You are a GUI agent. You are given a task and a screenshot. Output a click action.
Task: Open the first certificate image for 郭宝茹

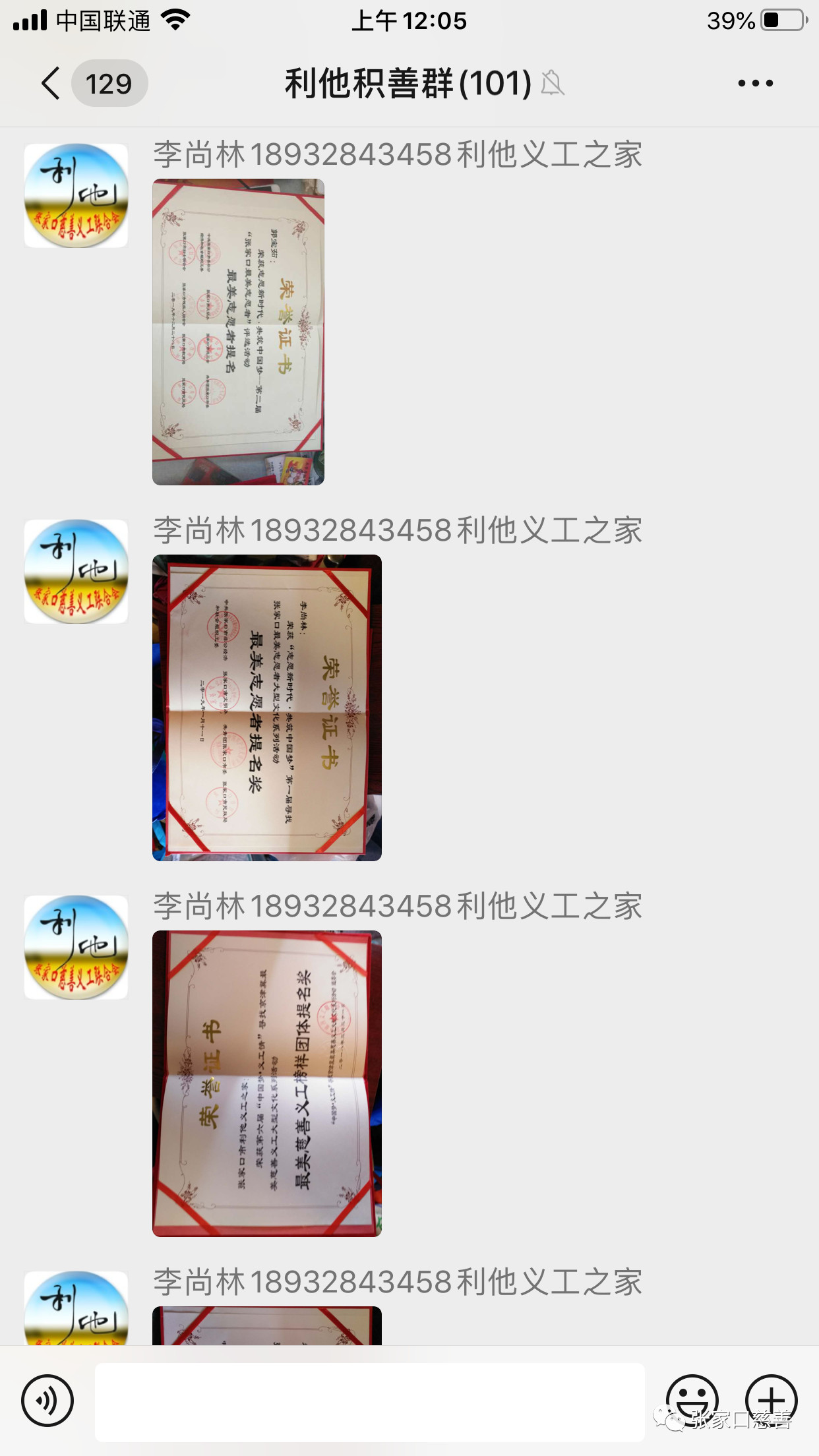coord(238,332)
